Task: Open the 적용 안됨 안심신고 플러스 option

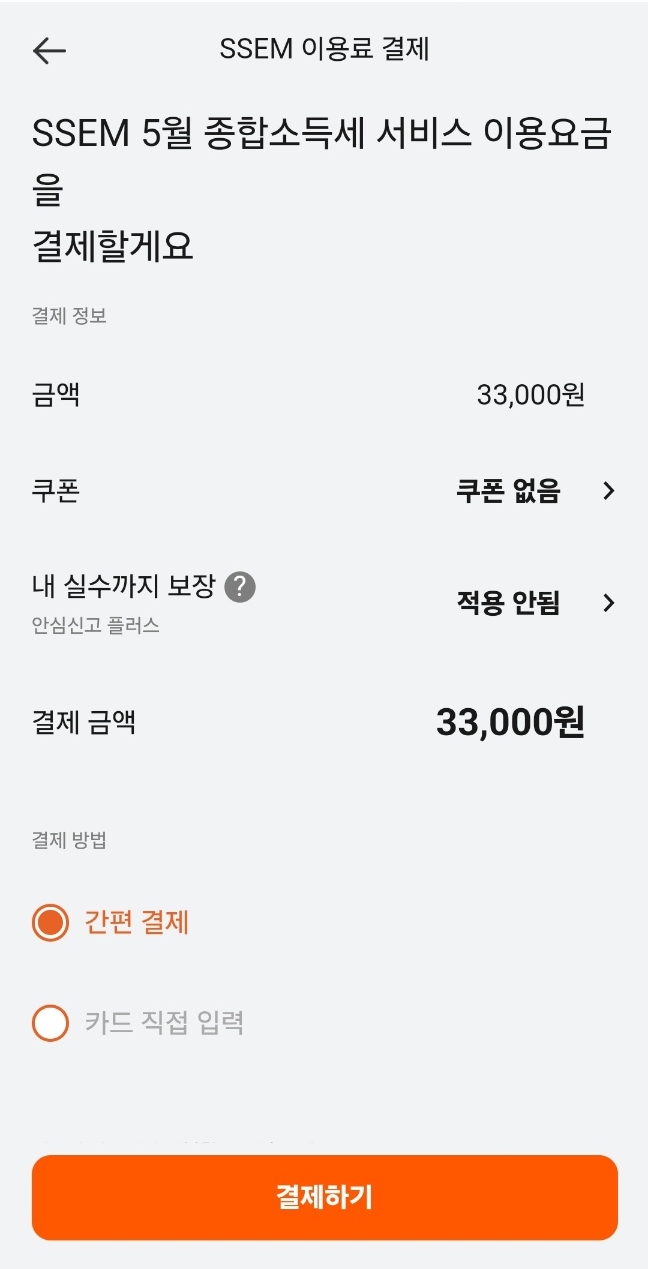Action: pos(324,603)
